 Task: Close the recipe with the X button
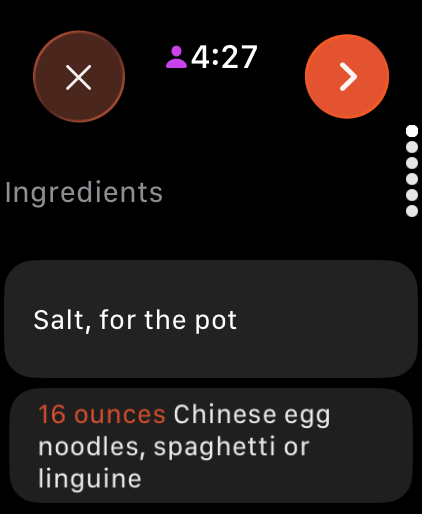(79, 77)
